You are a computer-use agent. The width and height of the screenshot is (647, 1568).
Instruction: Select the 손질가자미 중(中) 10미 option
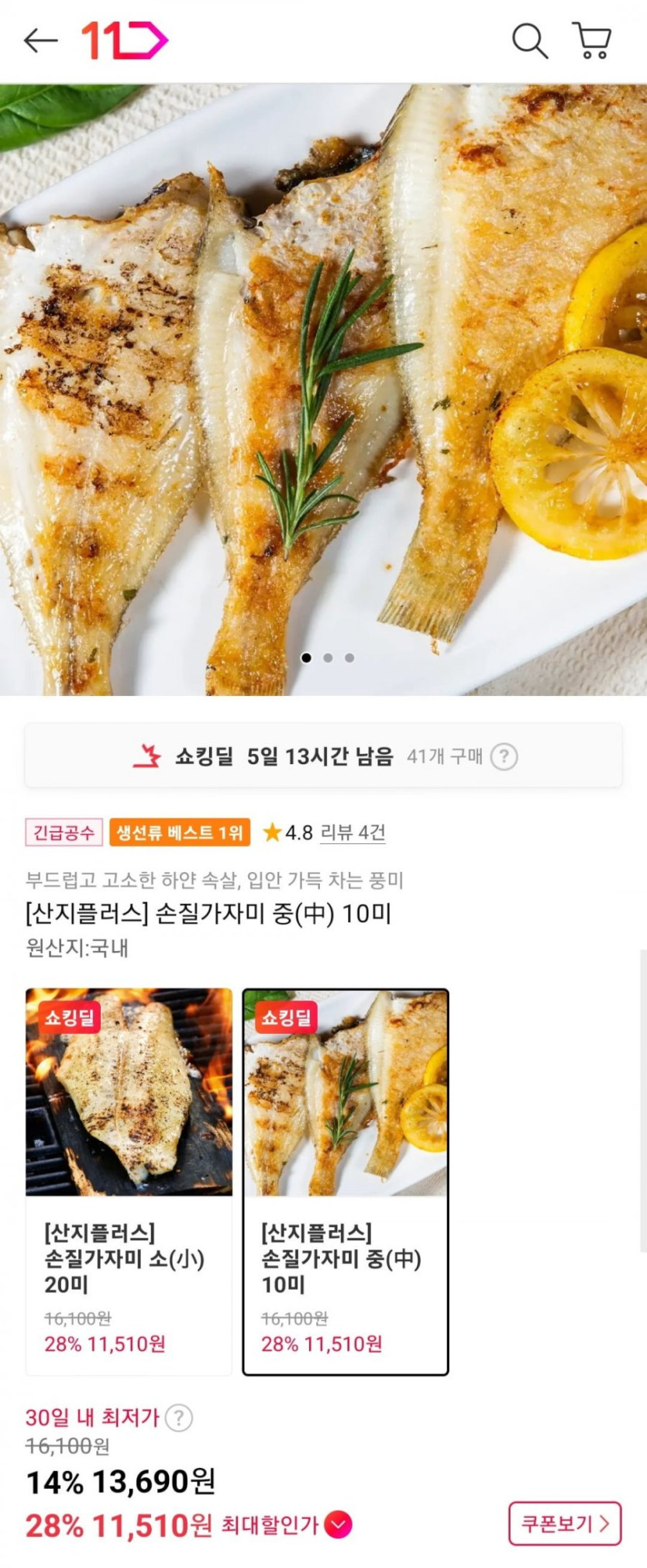point(346,1180)
